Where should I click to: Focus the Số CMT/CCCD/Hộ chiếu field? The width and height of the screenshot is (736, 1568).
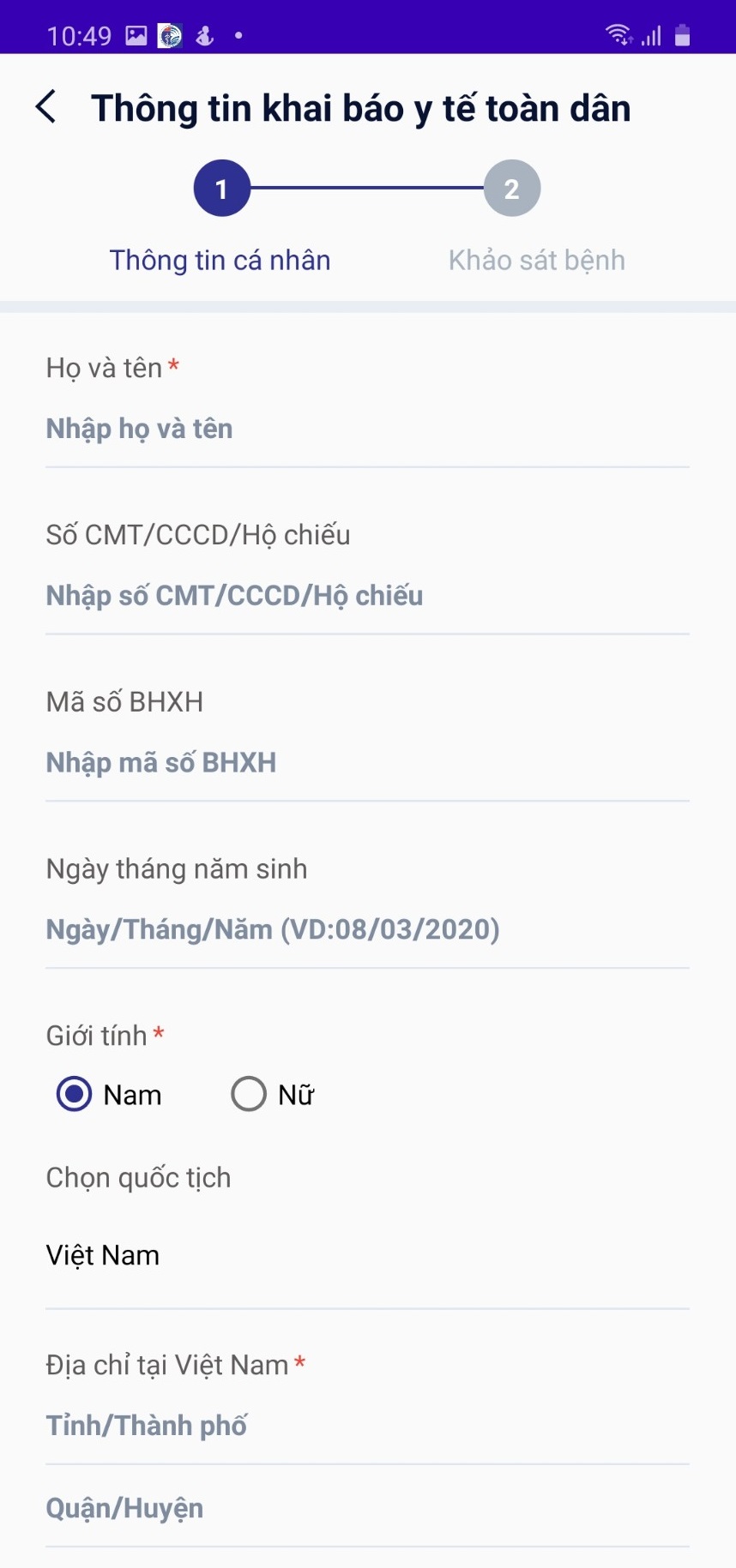tap(367, 596)
